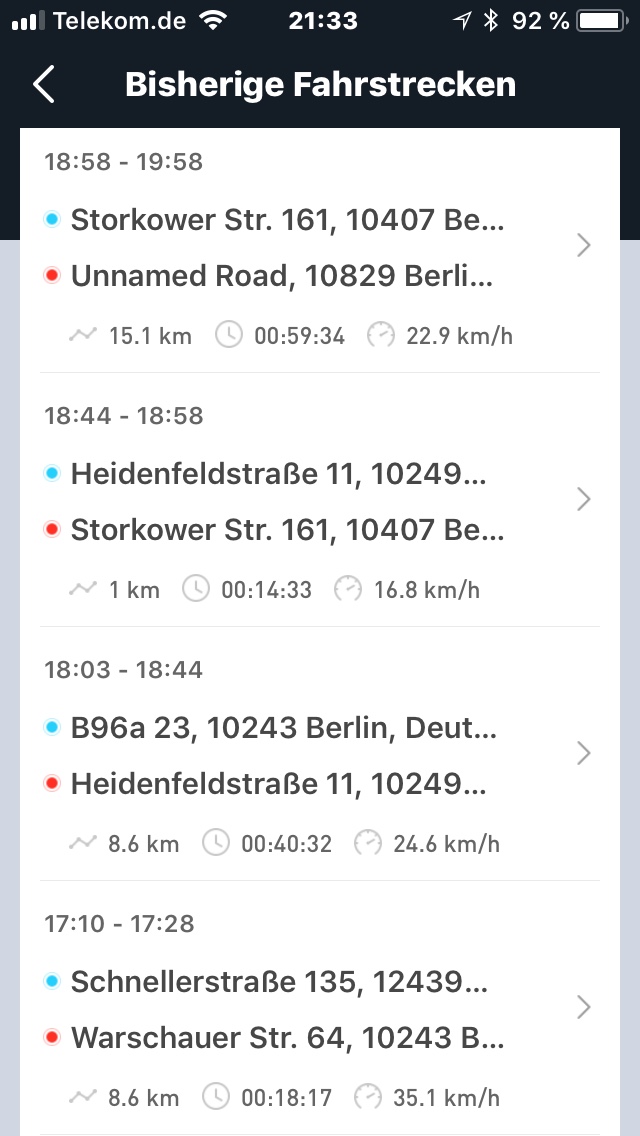Open the 17:10 - 17:28 trip
The height and width of the screenshot is (1136, 640).
[320, 1008]
